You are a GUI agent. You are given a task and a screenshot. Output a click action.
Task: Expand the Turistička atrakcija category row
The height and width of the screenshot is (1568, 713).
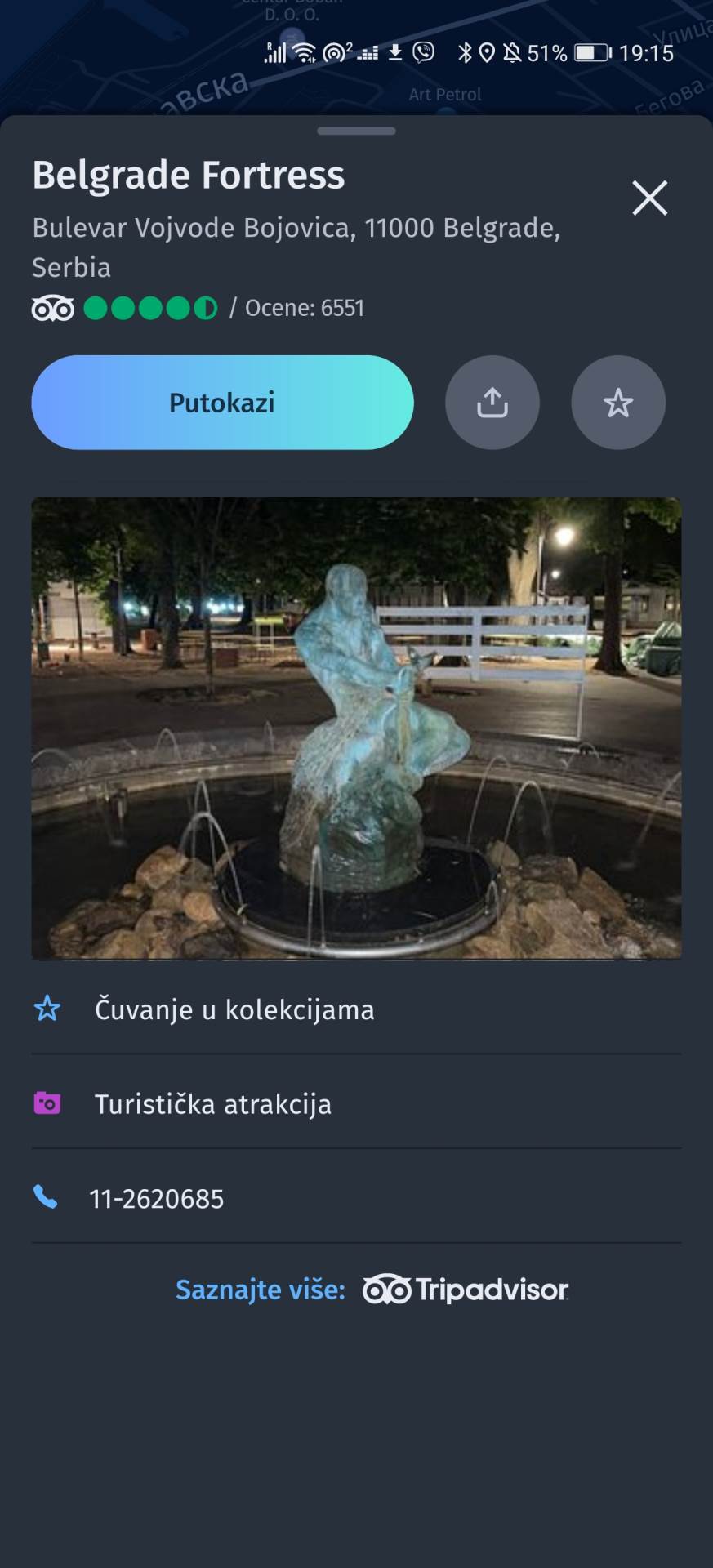[212, 1103]
